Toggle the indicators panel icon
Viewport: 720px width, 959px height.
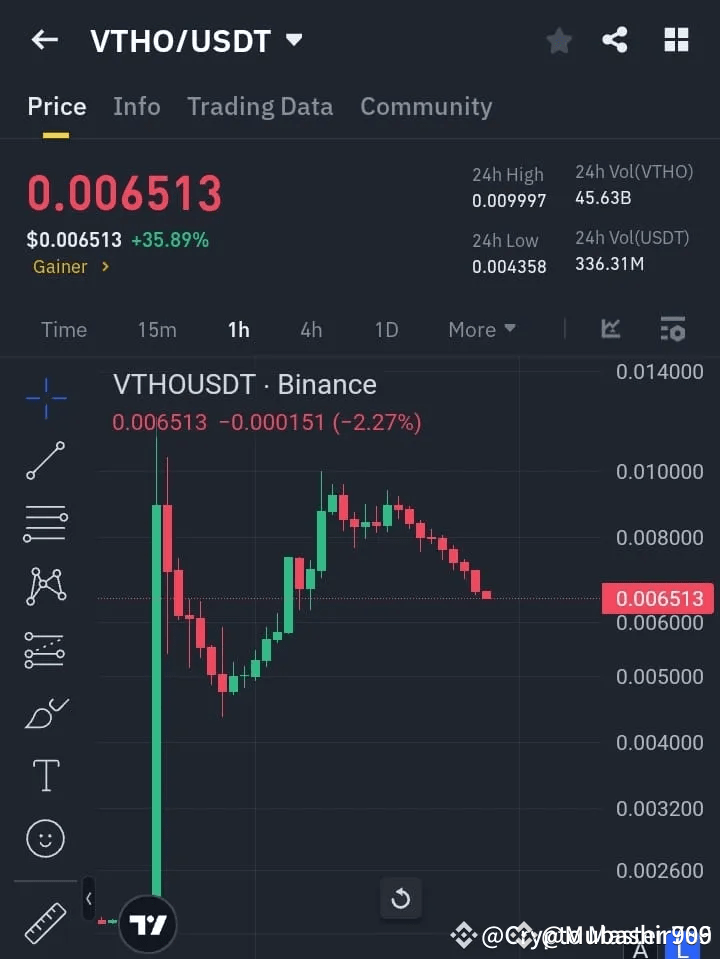pyautogui.click(x=672, y=329)
